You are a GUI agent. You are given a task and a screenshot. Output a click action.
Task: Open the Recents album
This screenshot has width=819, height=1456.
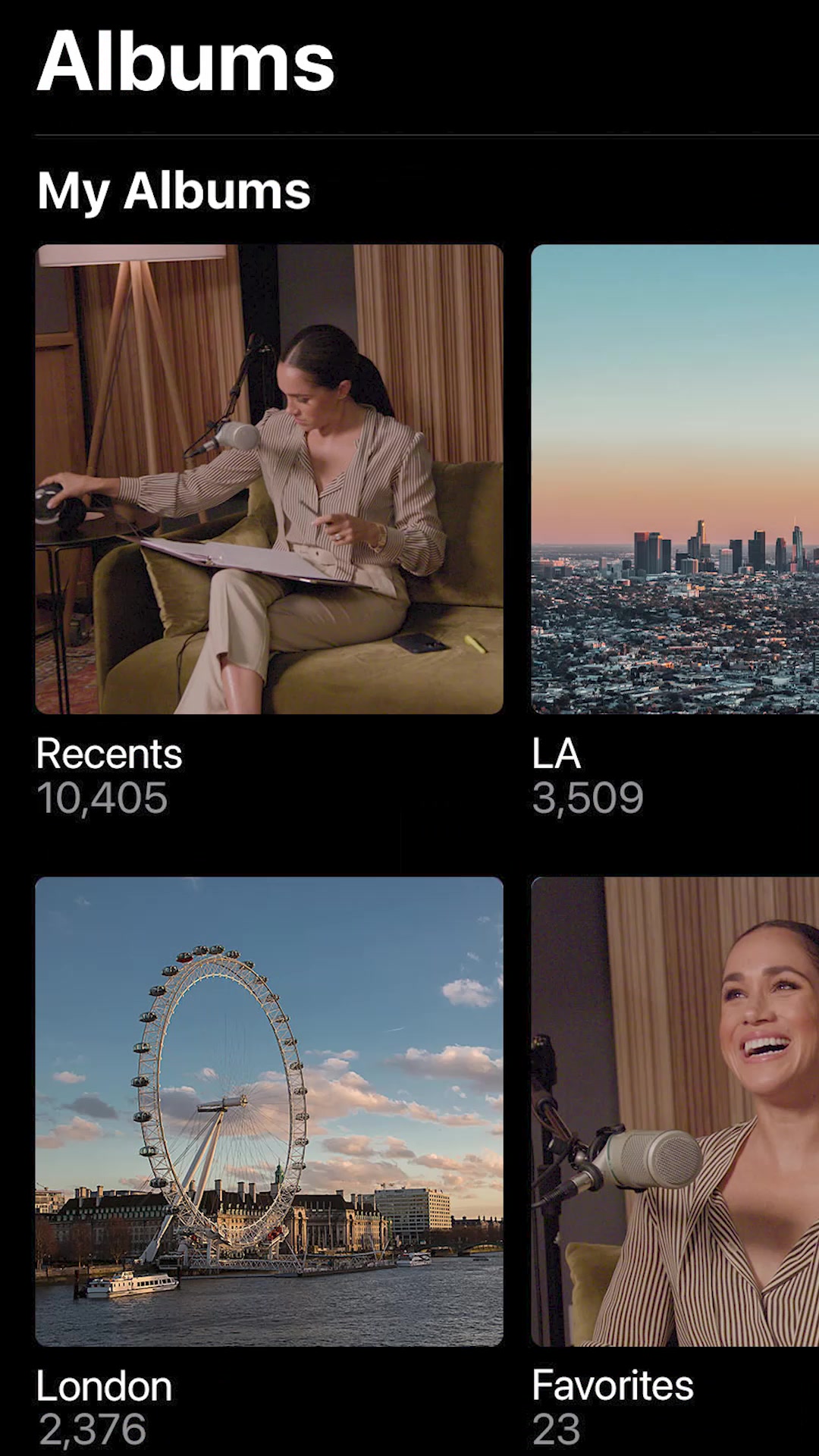269,479
